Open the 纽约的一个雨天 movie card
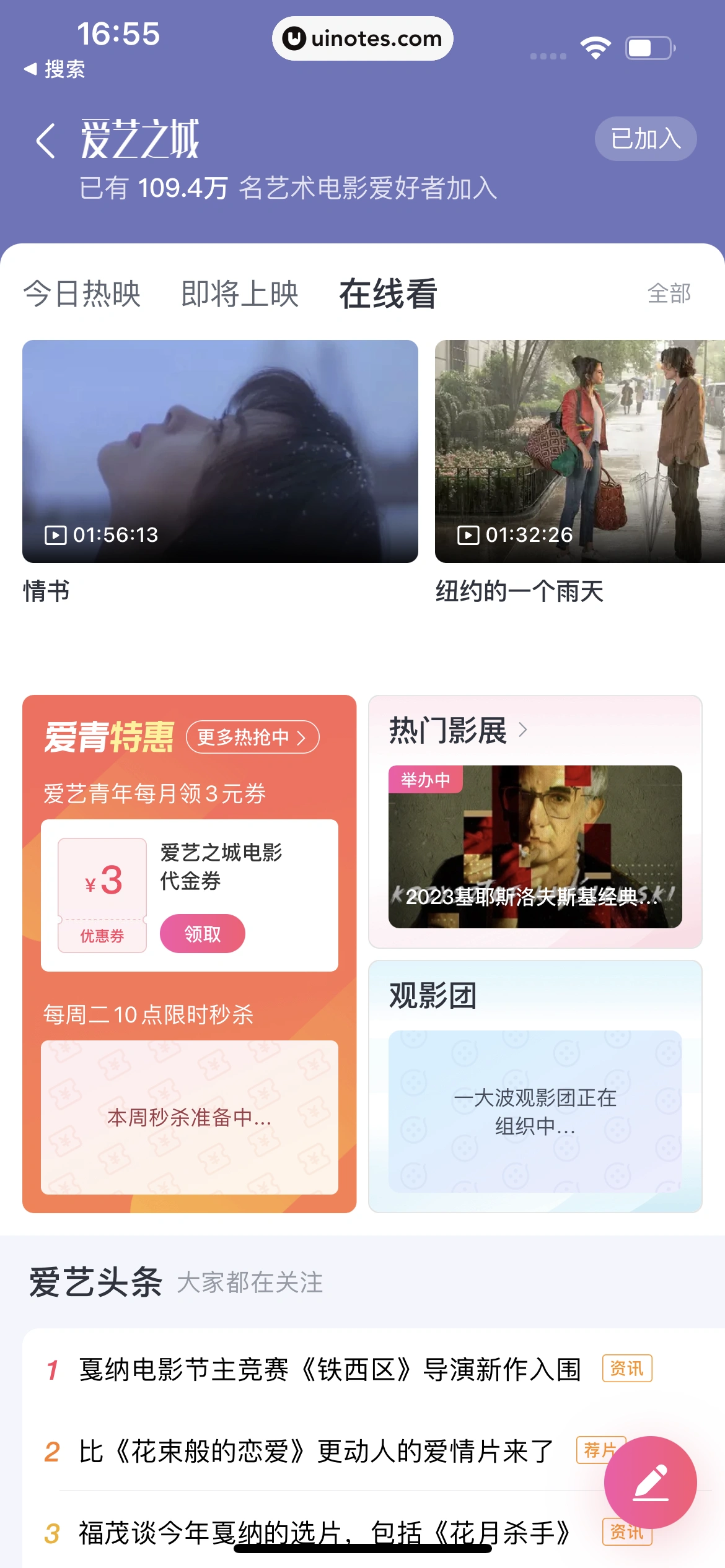This screenshot has width=725, height=1568. coord(579,451)
